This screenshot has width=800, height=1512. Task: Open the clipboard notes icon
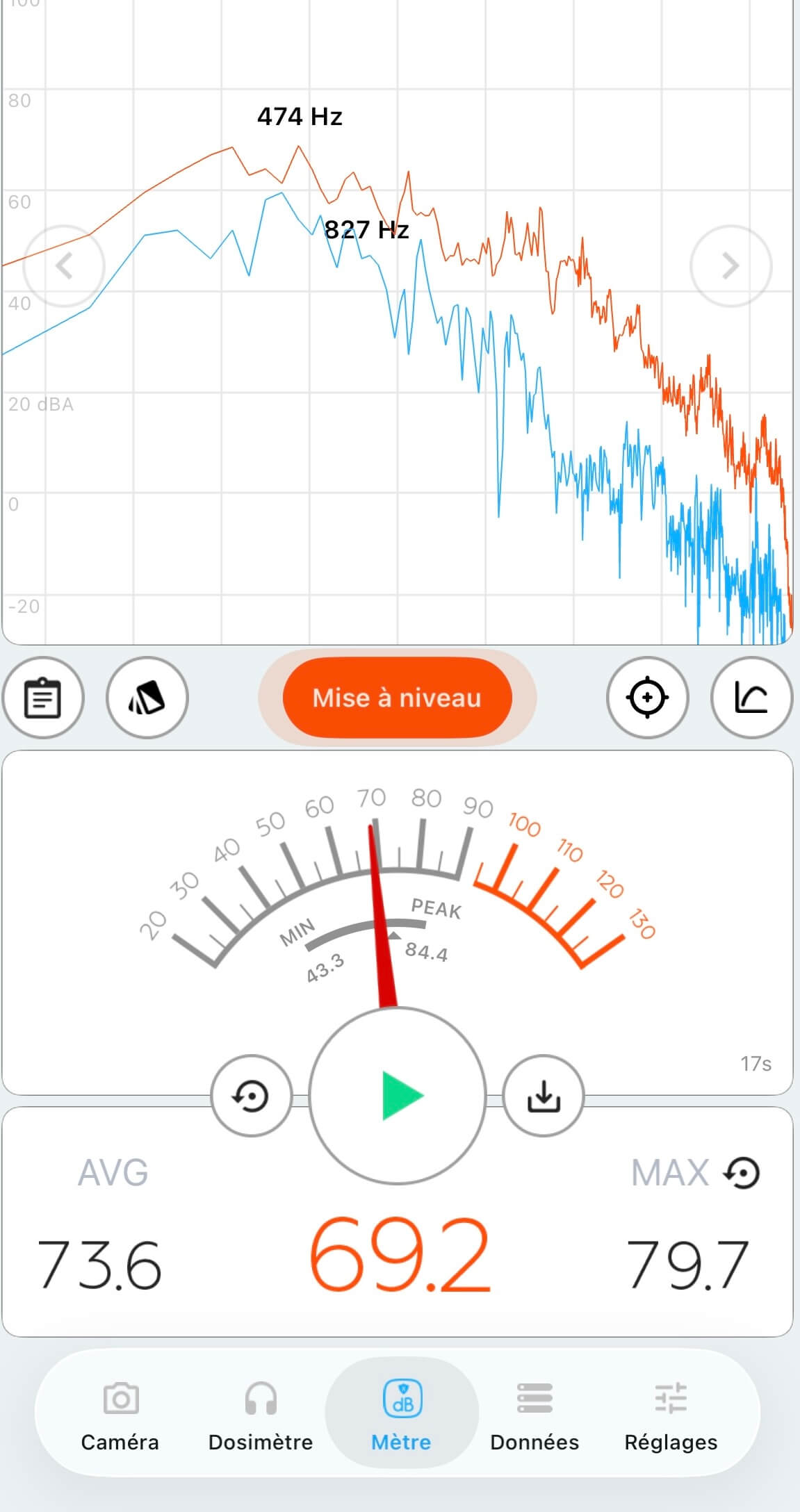[x=43, y=698]
